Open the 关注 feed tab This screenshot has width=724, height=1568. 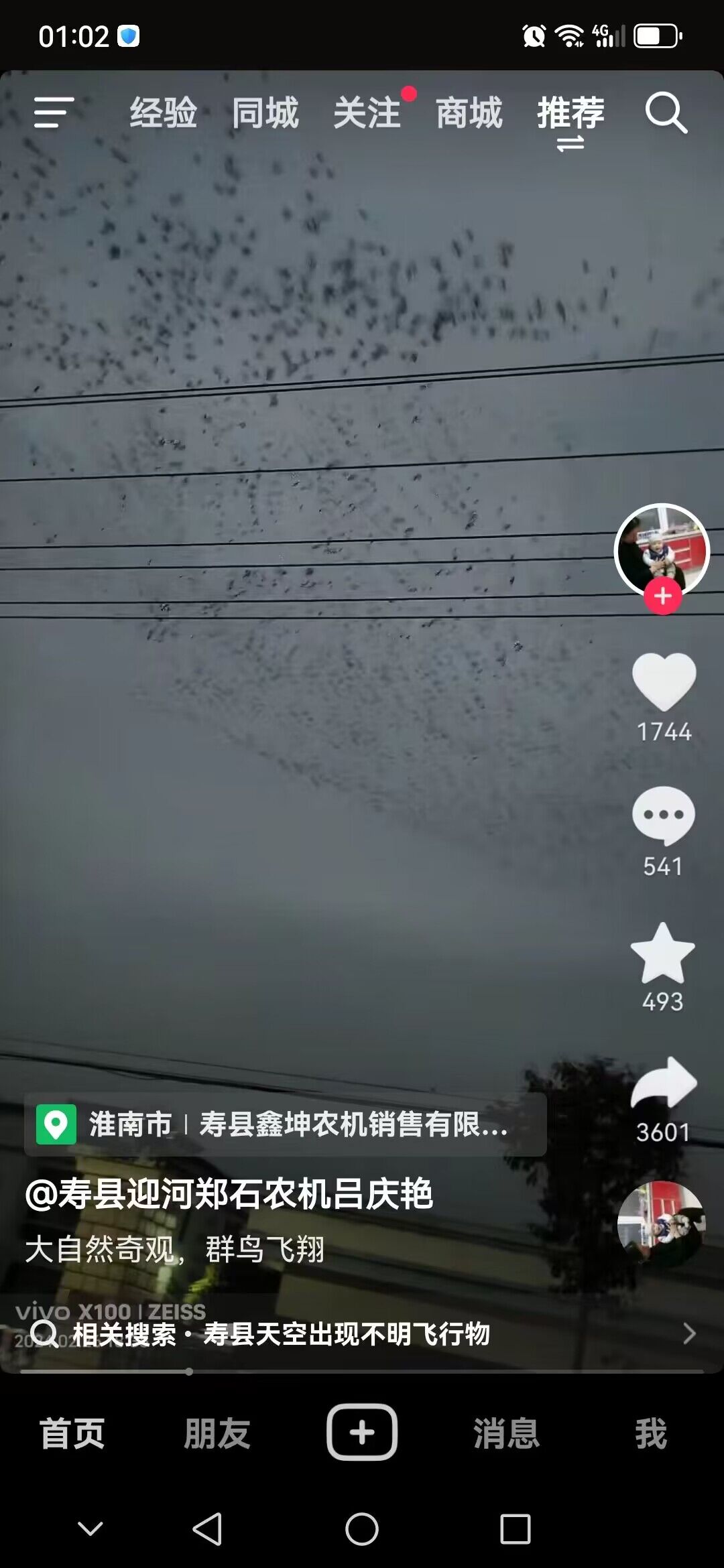(367, 113)
